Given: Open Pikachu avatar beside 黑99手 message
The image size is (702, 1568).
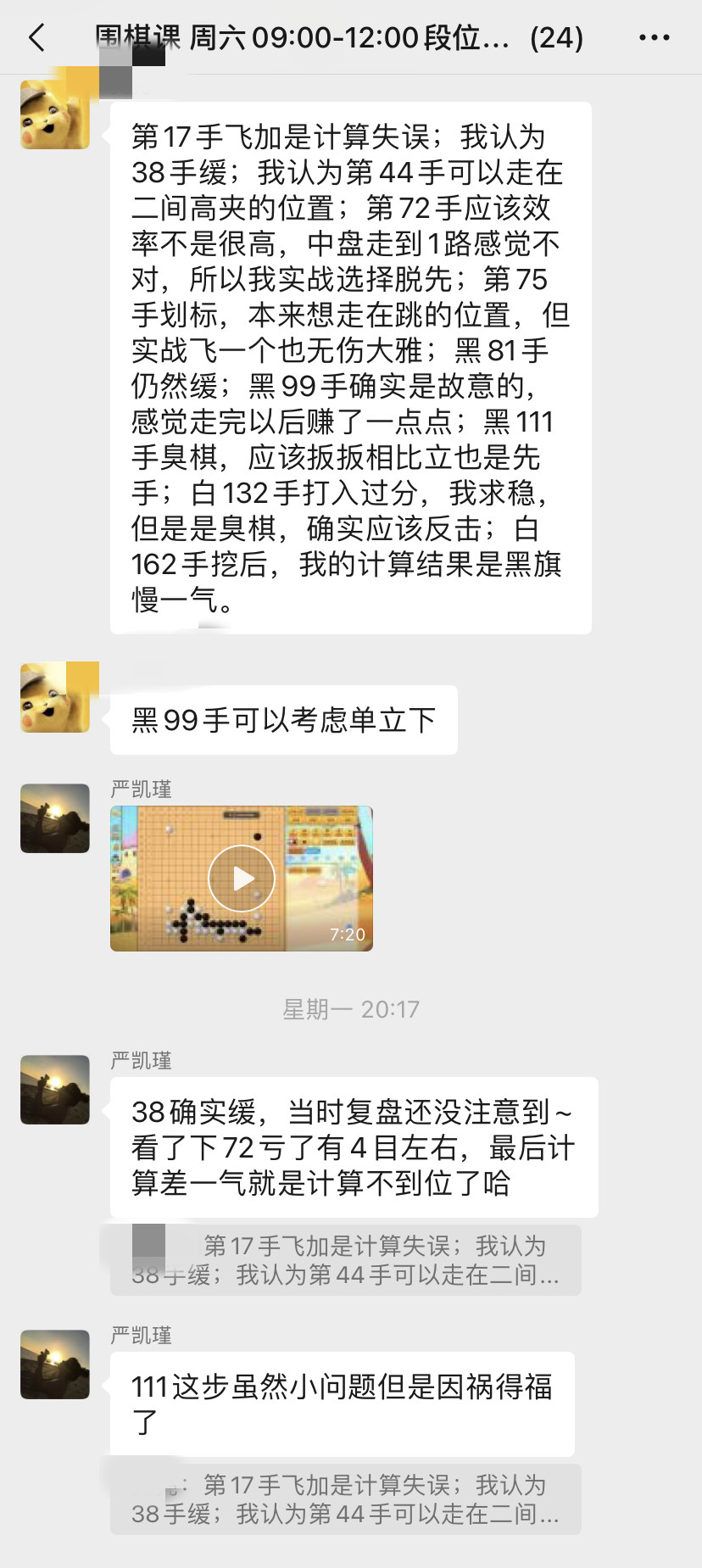Looking at the screenshot, I should point(55,698).
